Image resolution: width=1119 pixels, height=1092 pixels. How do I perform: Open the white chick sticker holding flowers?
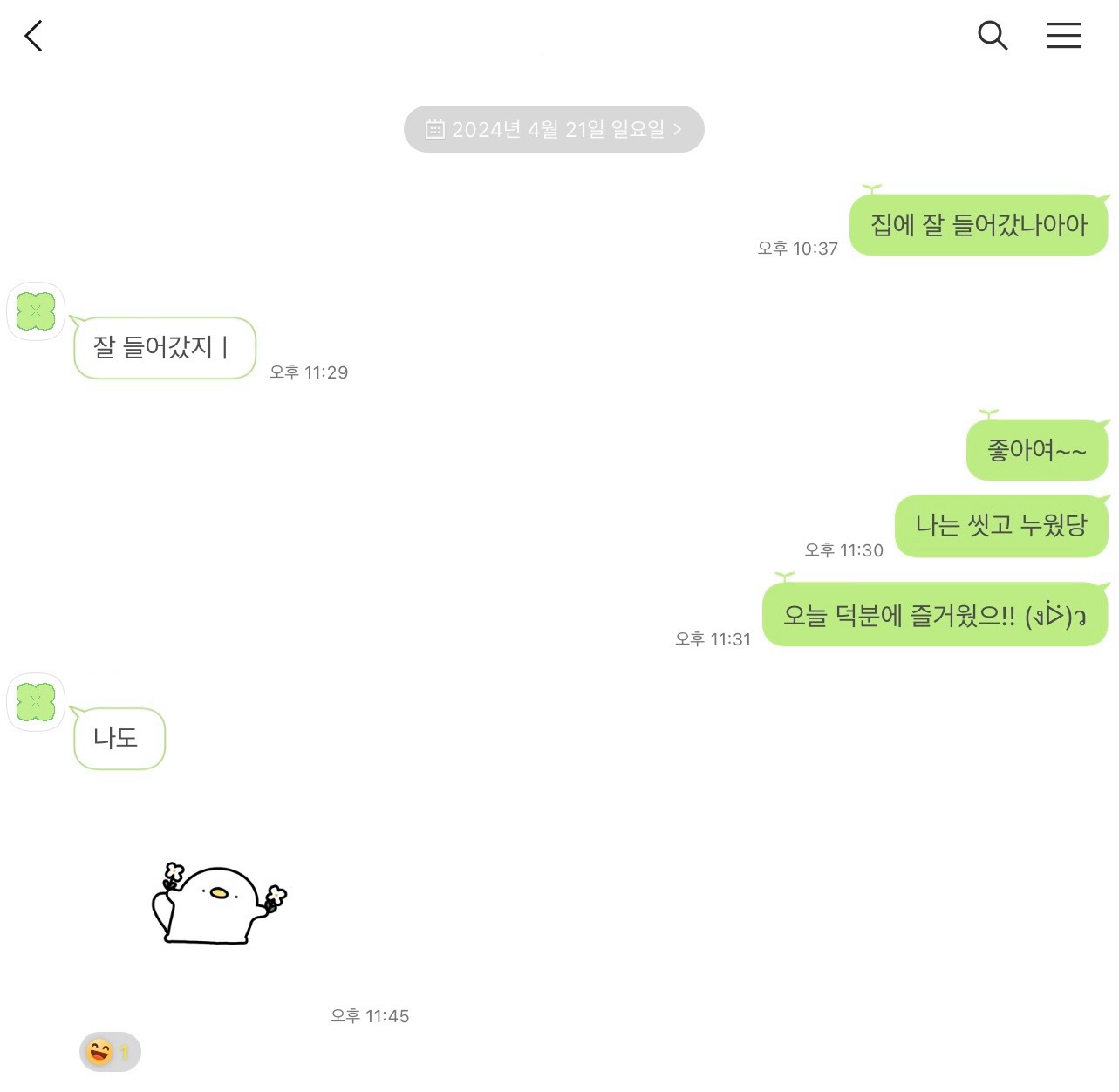click(219, 904)
